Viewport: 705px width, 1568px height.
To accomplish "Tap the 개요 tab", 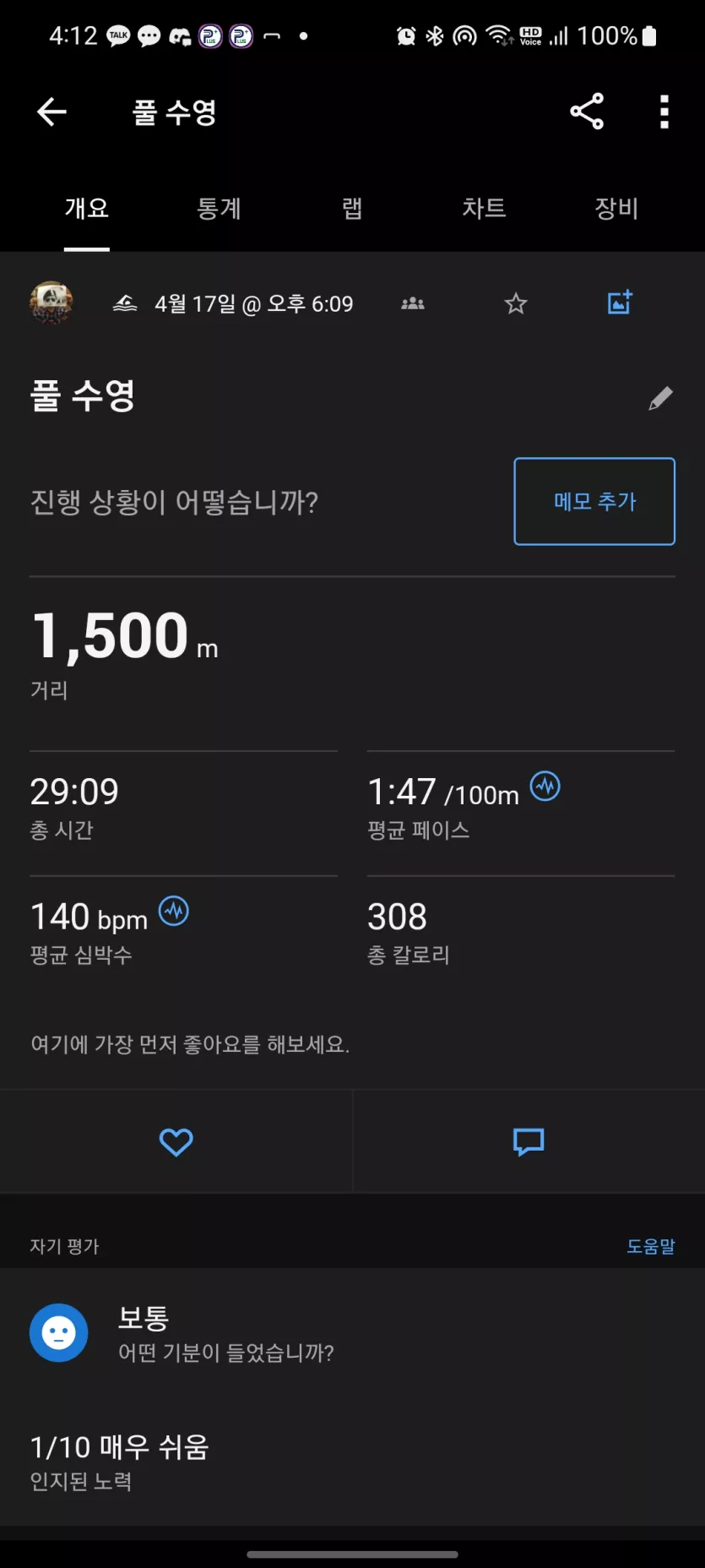I will tap(87, 208).
